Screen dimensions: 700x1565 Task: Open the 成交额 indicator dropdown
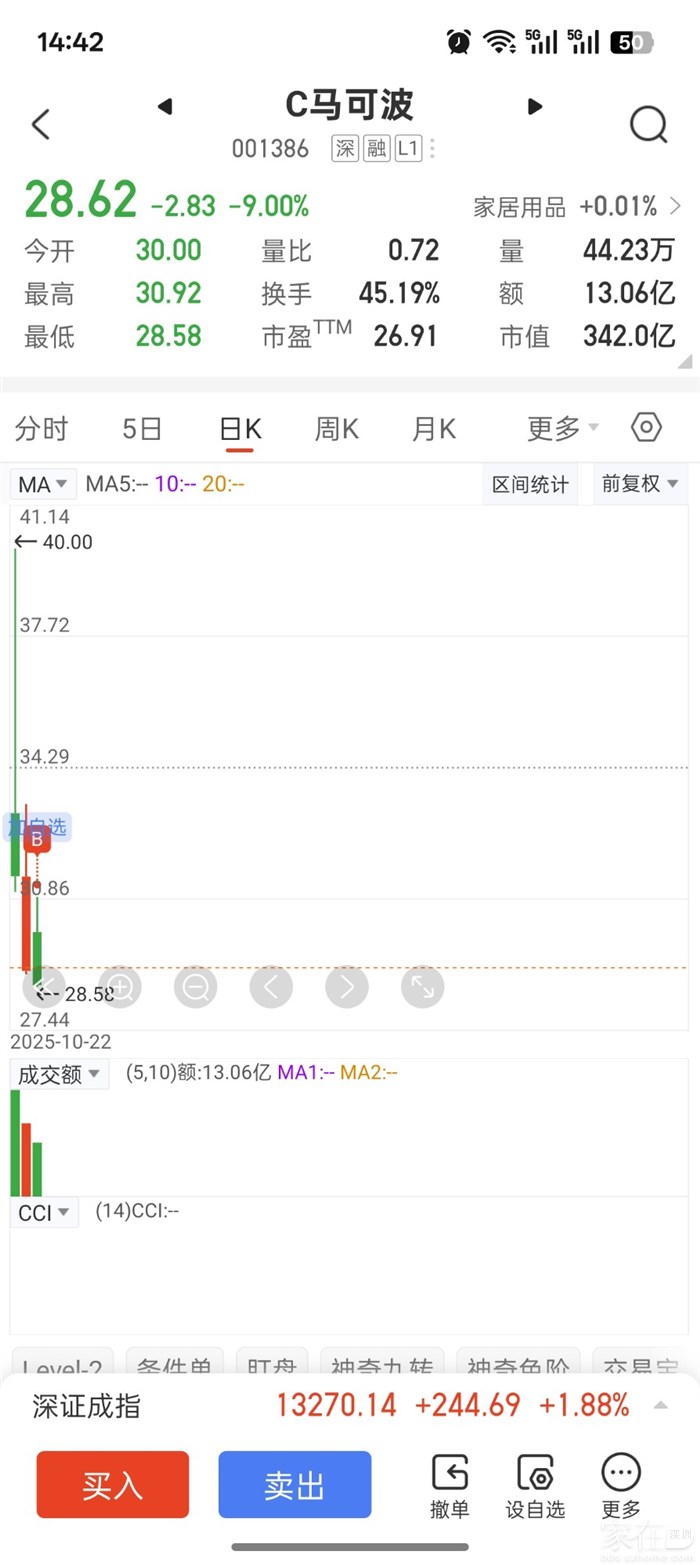click(59, 1075)
